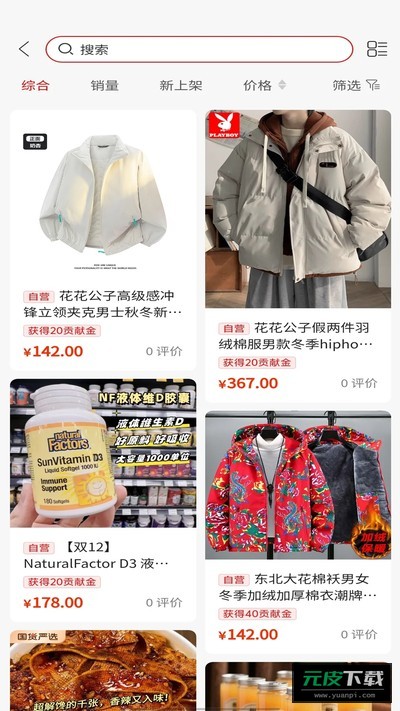Open the 花花公子高级感冲锋立领夹克 product
The height and width of the screenshot is (711, 400).
pos(103,240)
